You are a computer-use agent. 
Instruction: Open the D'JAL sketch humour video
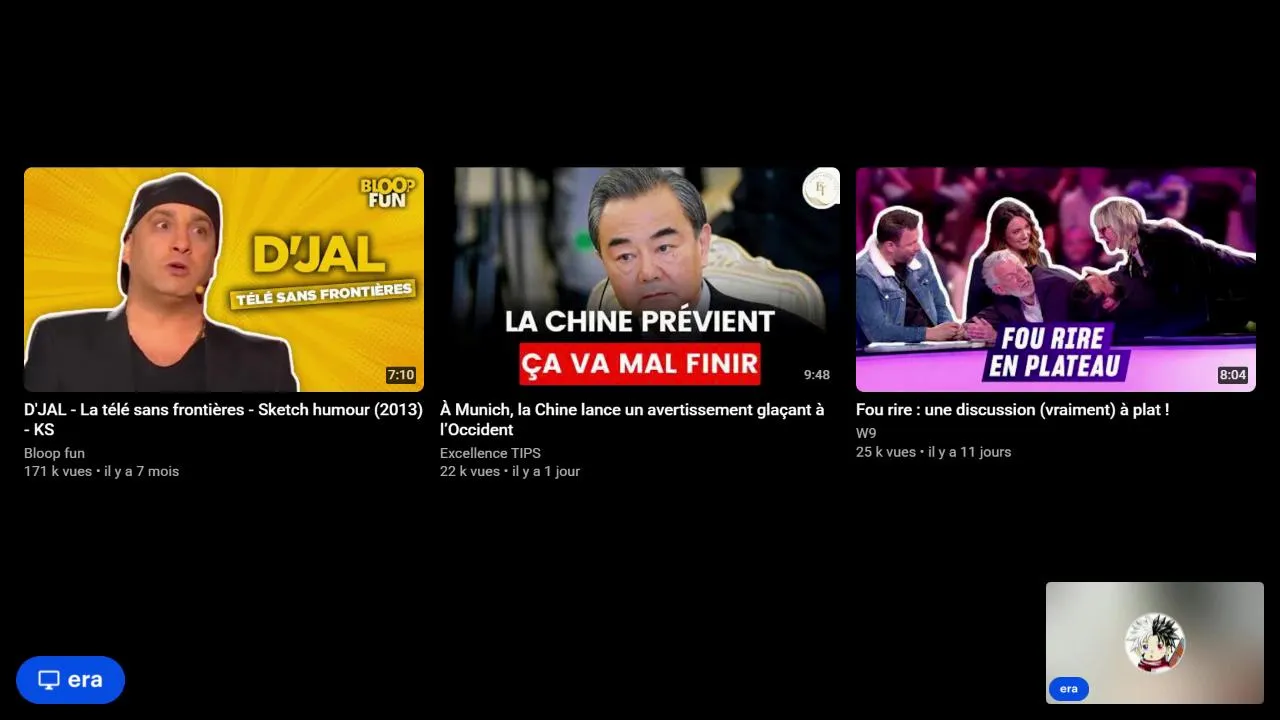[224, 279]
